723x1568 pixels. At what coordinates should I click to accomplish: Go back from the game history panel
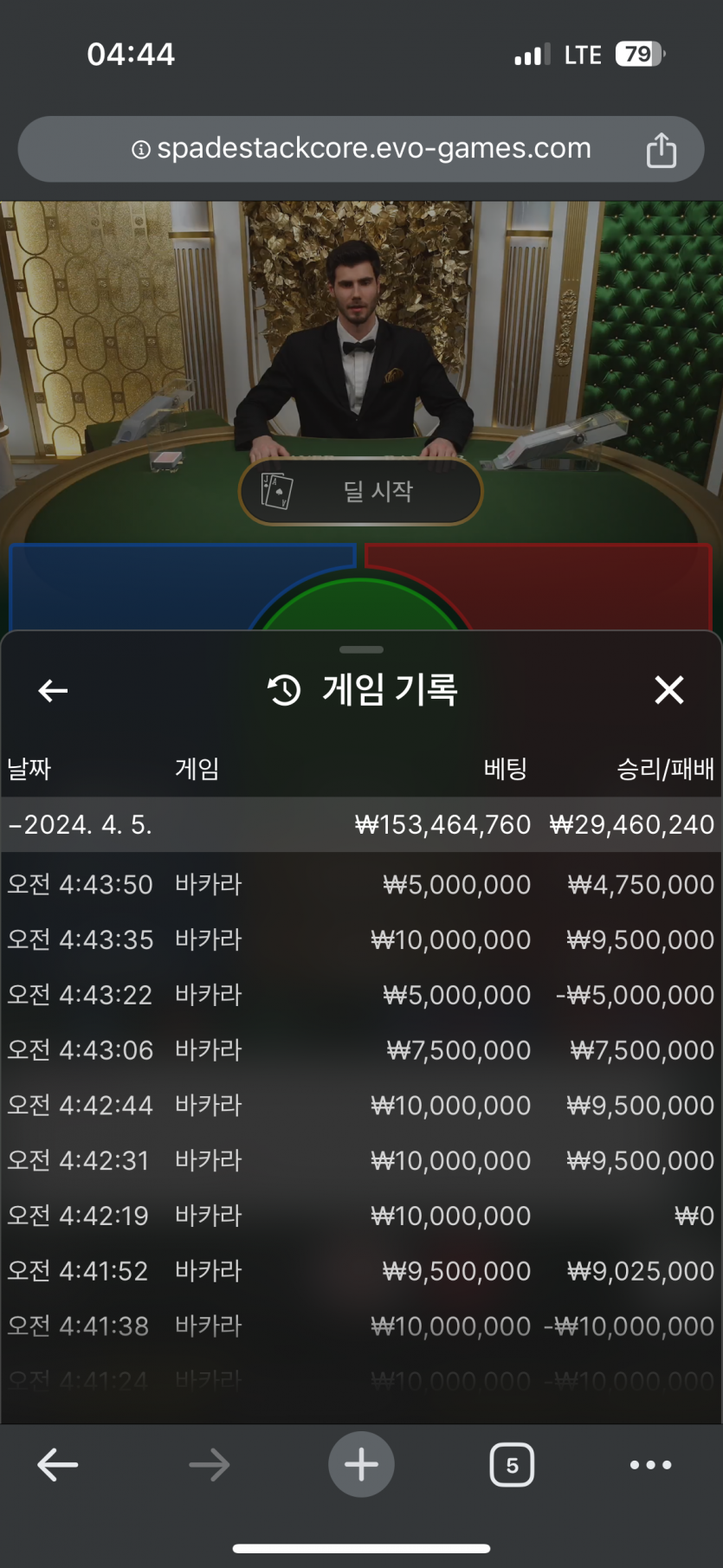click(53, 690)
